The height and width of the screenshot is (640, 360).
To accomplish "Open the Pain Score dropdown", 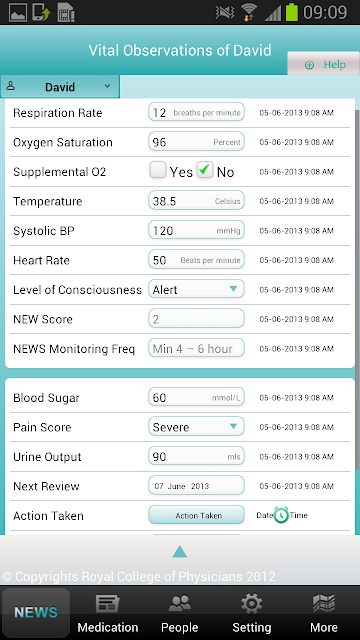I will point(196,427).
